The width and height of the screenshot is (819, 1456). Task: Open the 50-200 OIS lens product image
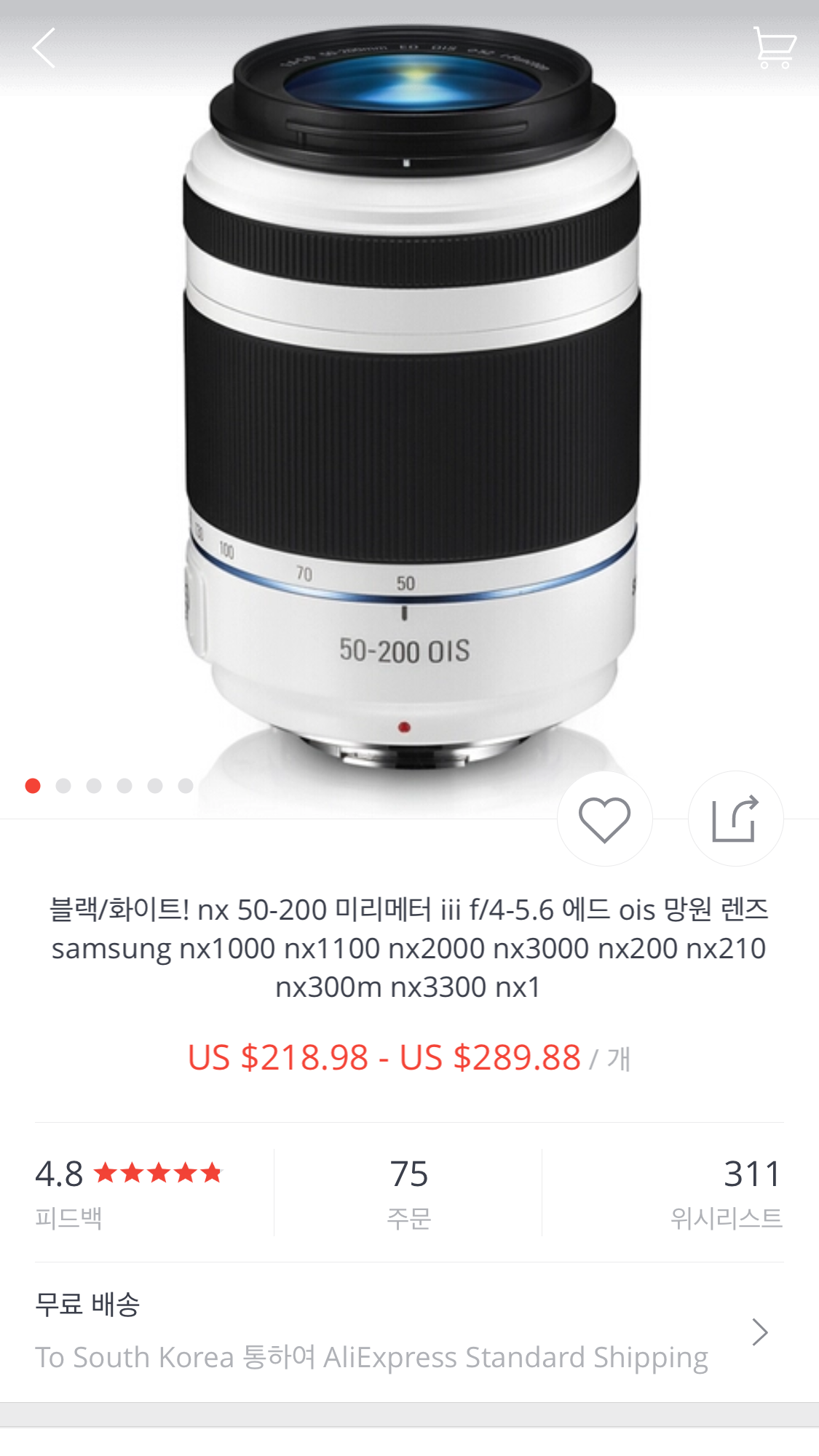click(x=409, y=407)
